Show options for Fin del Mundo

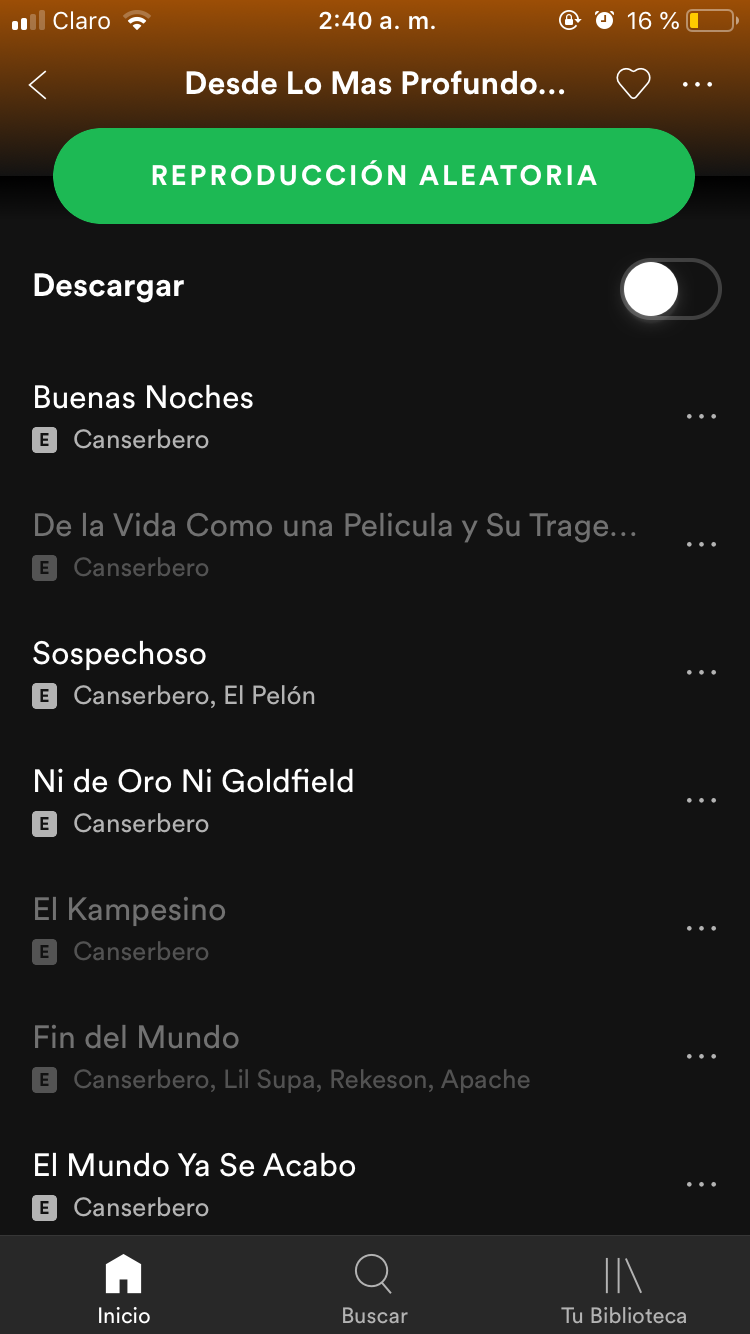pyautogui.click(x=701, y=1057)
